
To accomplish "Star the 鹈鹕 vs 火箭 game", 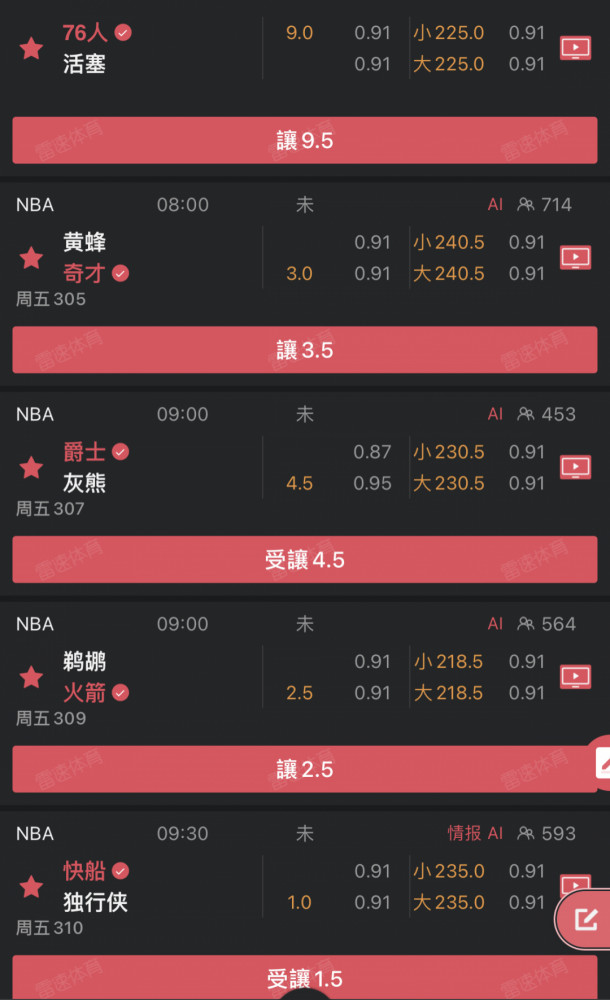I will 31,677.
